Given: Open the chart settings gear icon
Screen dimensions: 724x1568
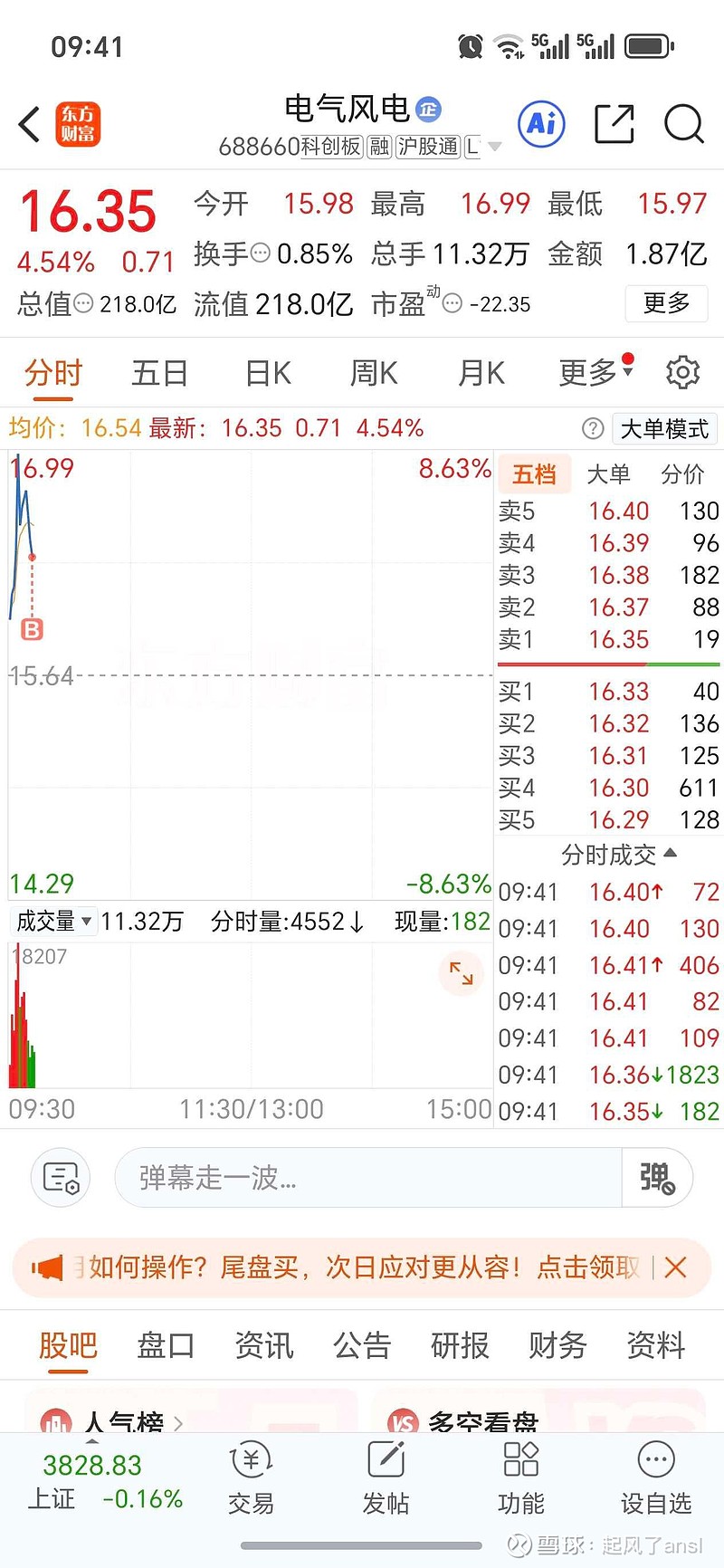Looking at the screenshot, I should [x=683, y=372].
